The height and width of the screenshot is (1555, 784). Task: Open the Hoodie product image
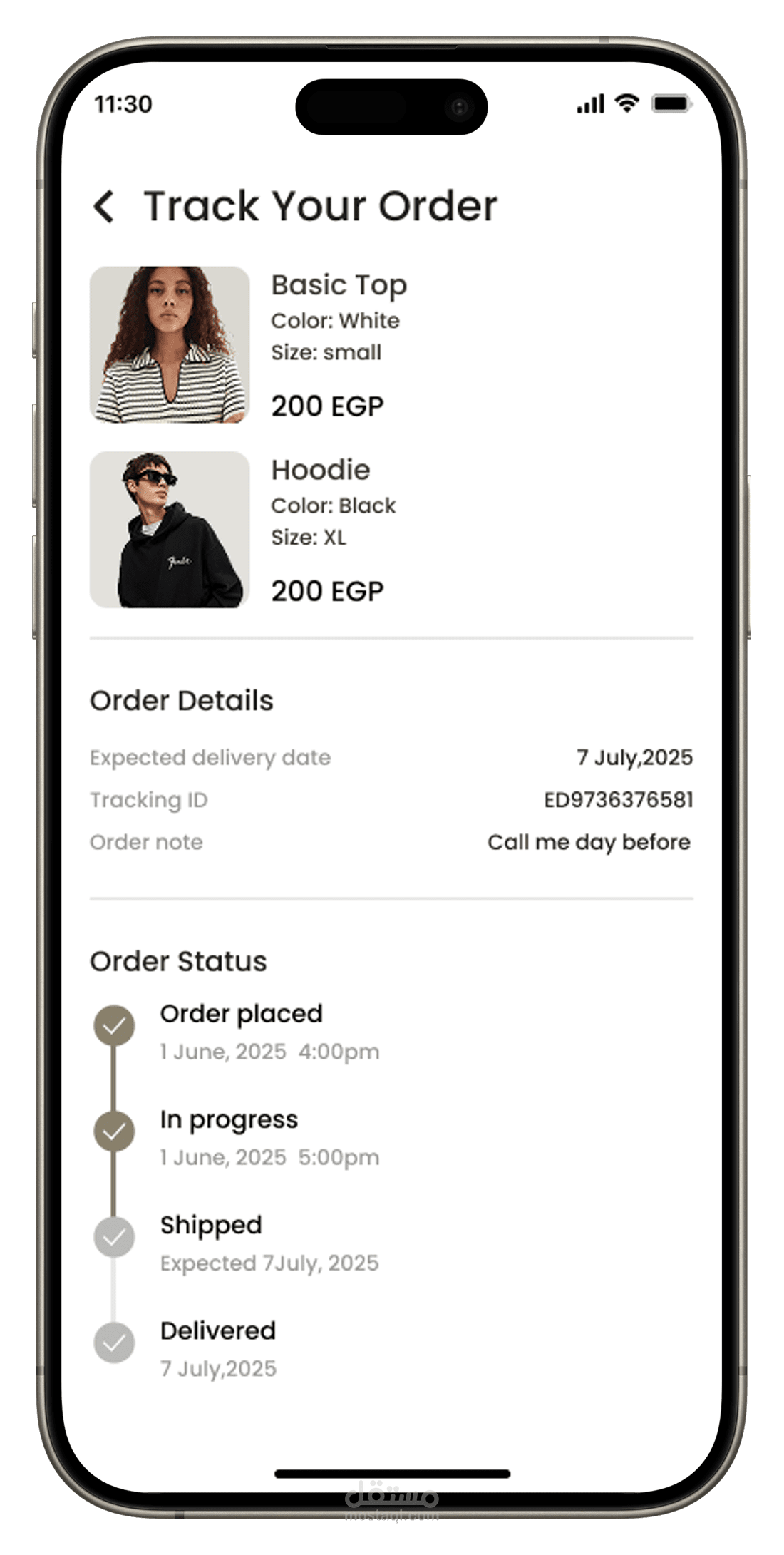170,530
